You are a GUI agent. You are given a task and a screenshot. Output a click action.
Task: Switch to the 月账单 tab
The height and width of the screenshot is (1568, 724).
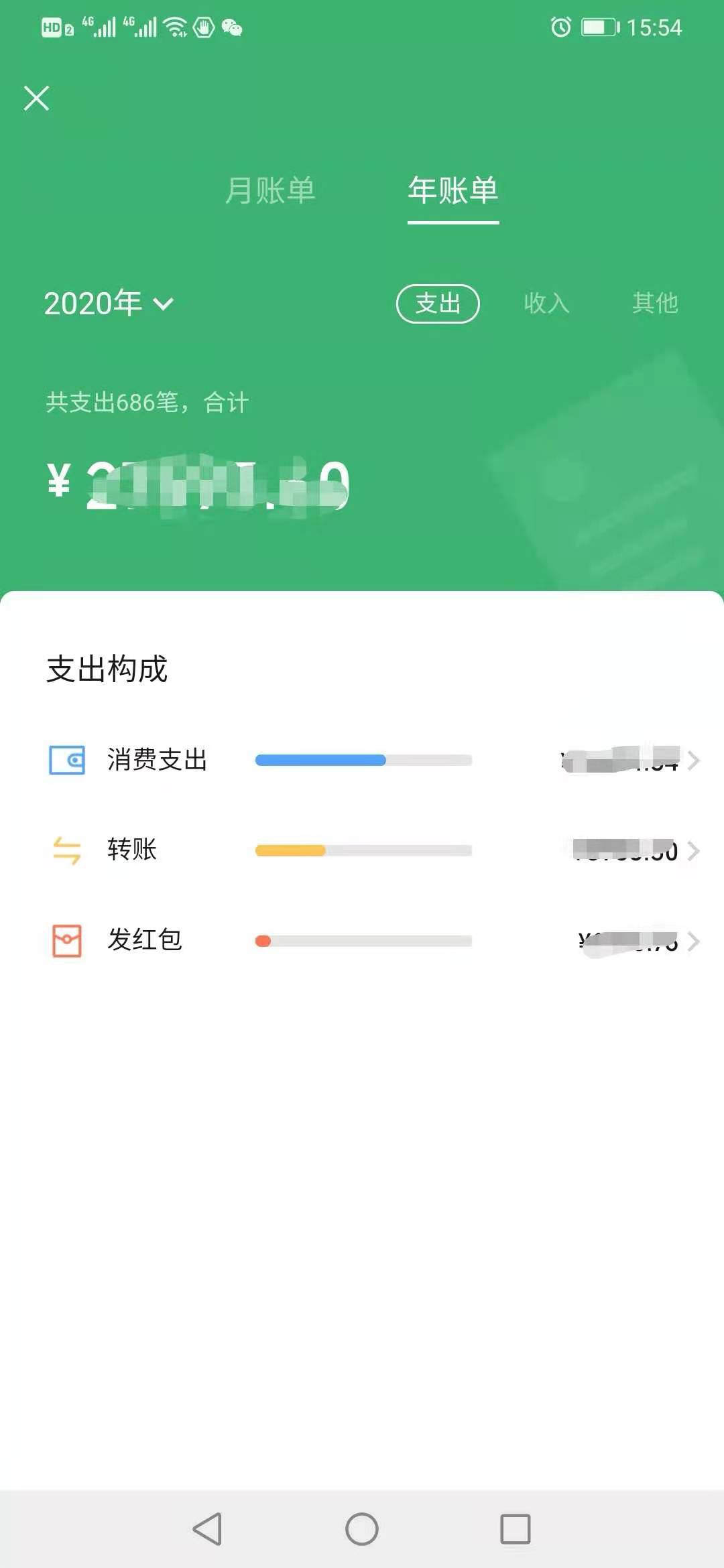269,190
